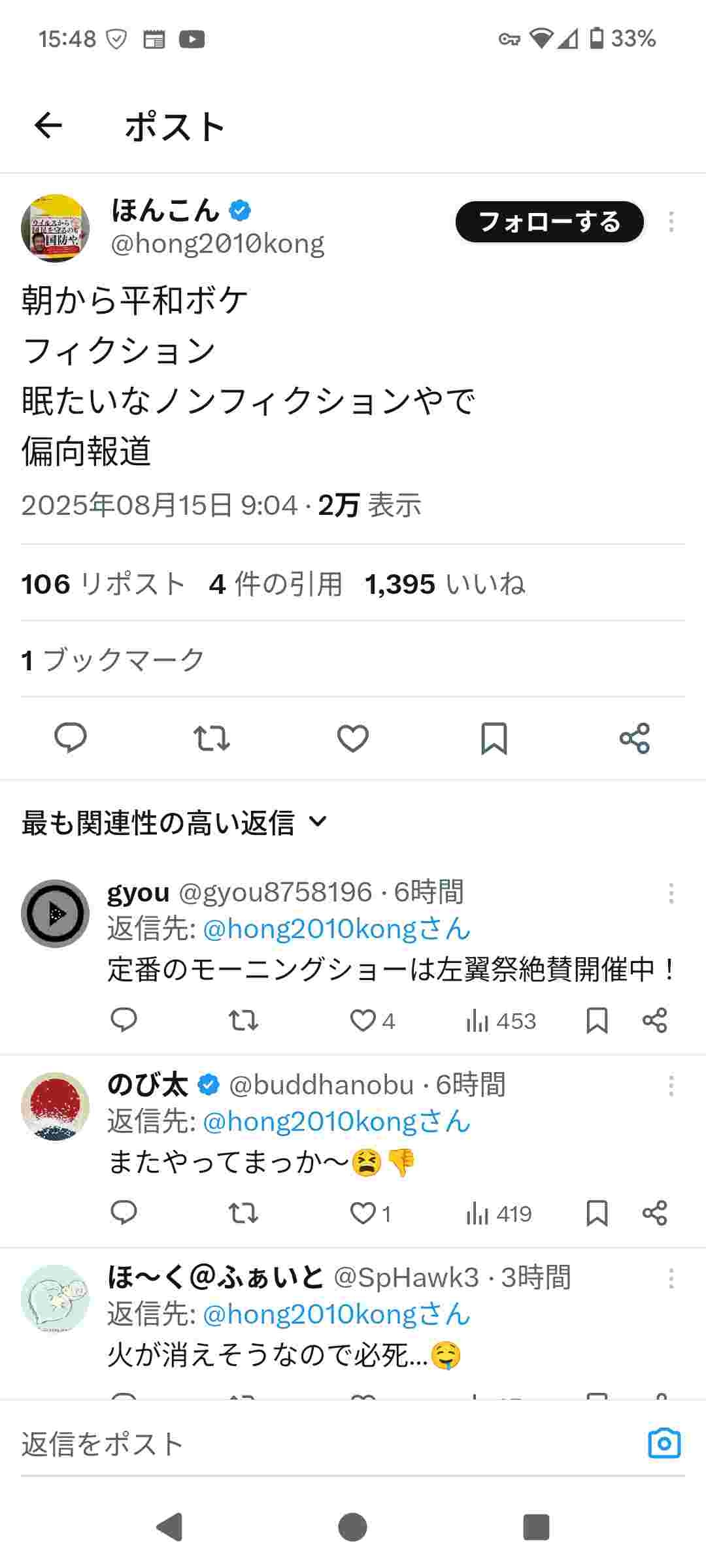Tap the system home button
This screenshot has height=1568, width=706.
coord(353,1527)
